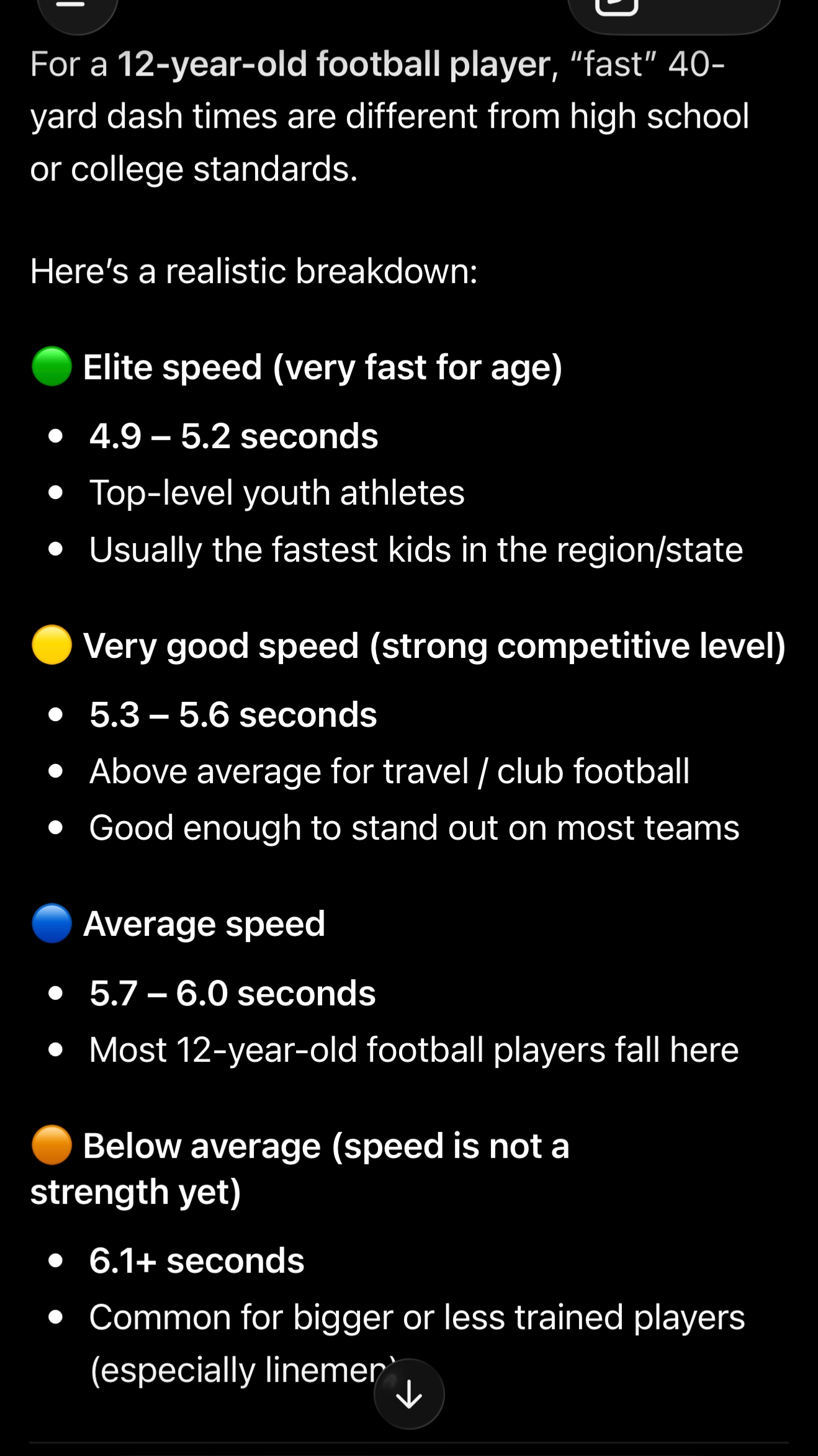Tap the new chat compose icon

tap(616, 6)
